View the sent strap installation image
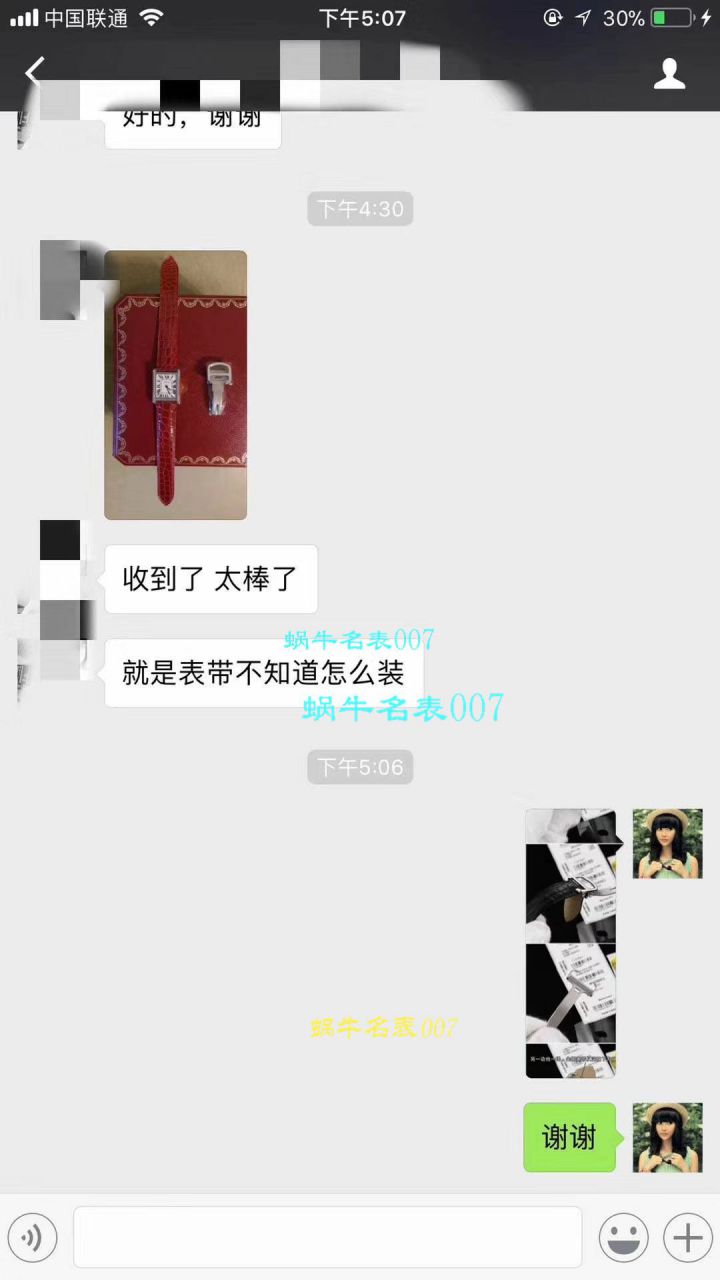The image size is (720, 1280). pos(570,943)
